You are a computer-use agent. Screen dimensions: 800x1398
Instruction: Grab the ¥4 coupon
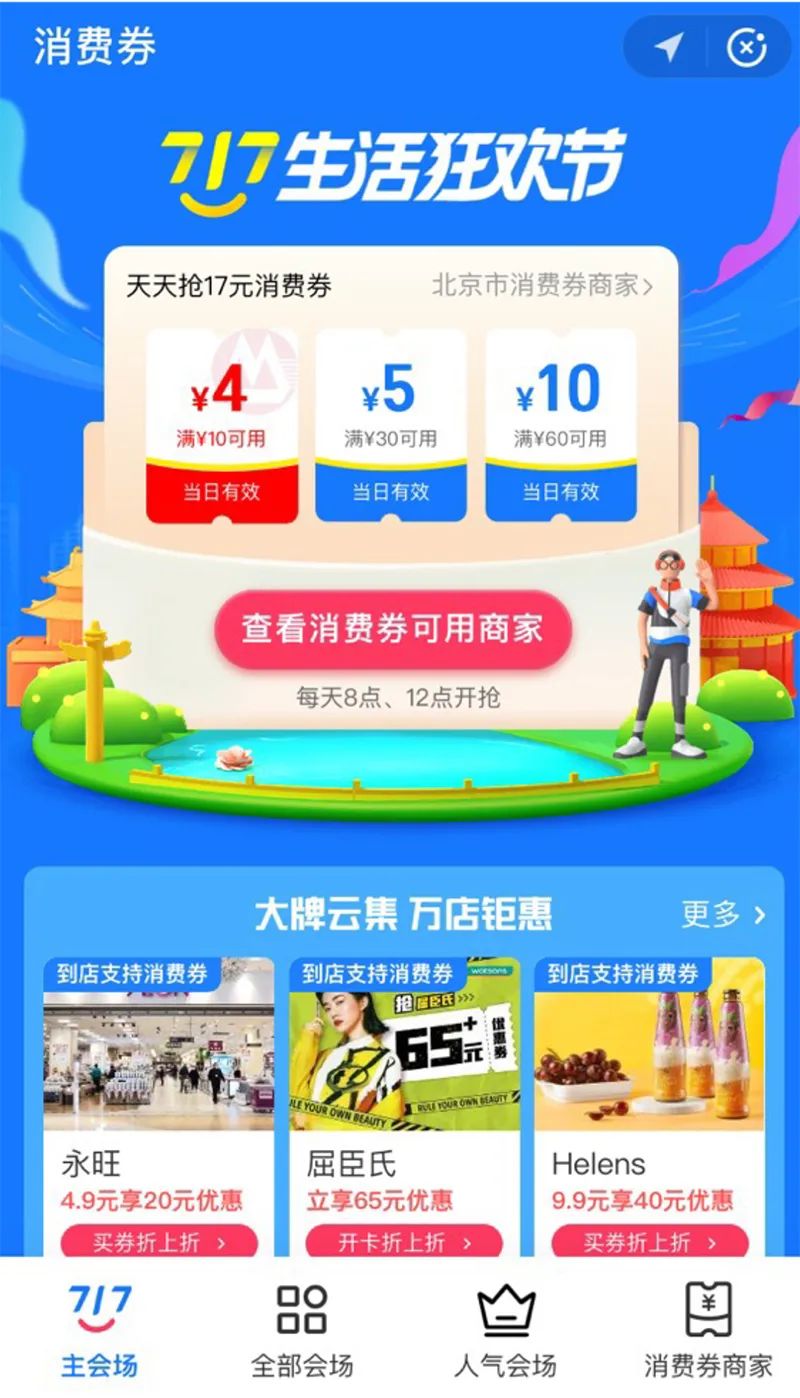tap(222, 425)
